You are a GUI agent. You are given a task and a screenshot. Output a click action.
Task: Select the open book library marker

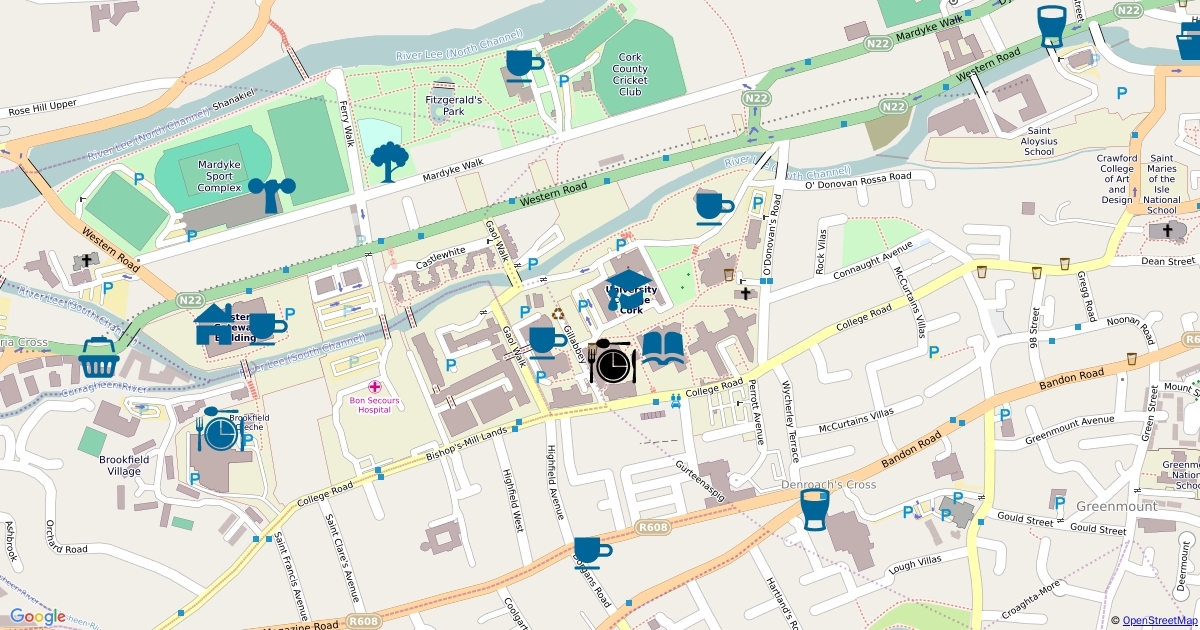tap(663, 347)
